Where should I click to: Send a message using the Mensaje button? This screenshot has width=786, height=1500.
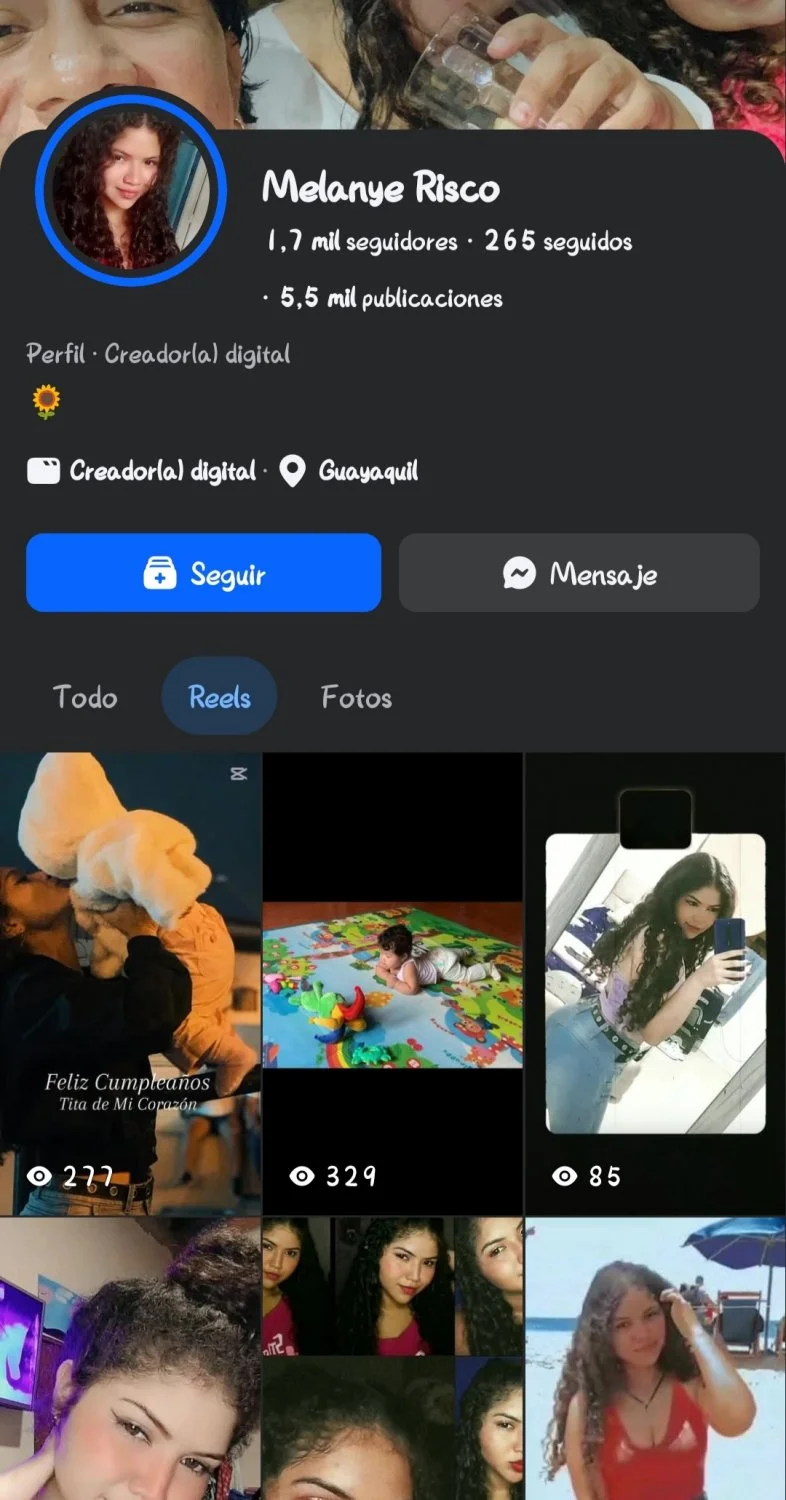(579, 573)
